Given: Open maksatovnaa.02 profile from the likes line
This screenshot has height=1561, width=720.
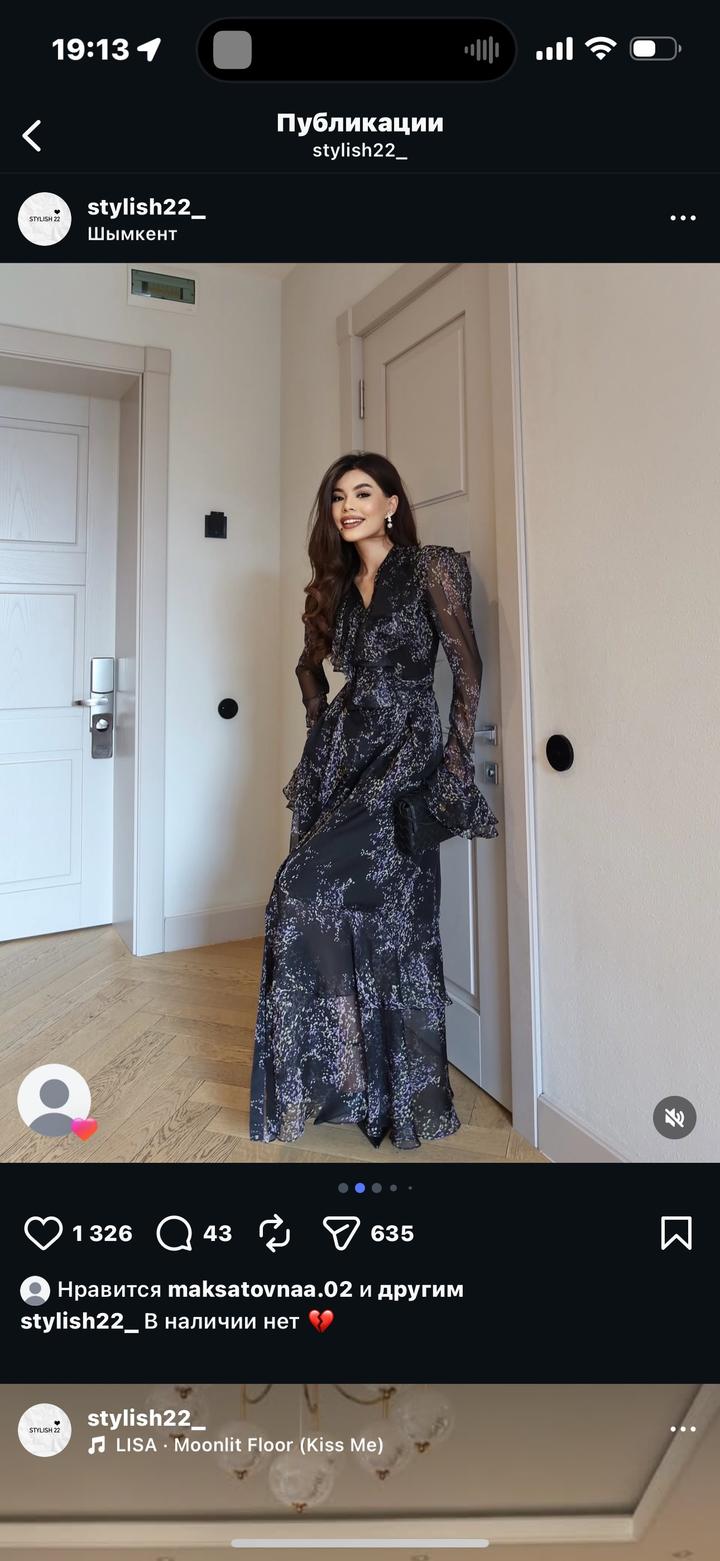Looking at the screenshot, I should [x=260, y=1289].
